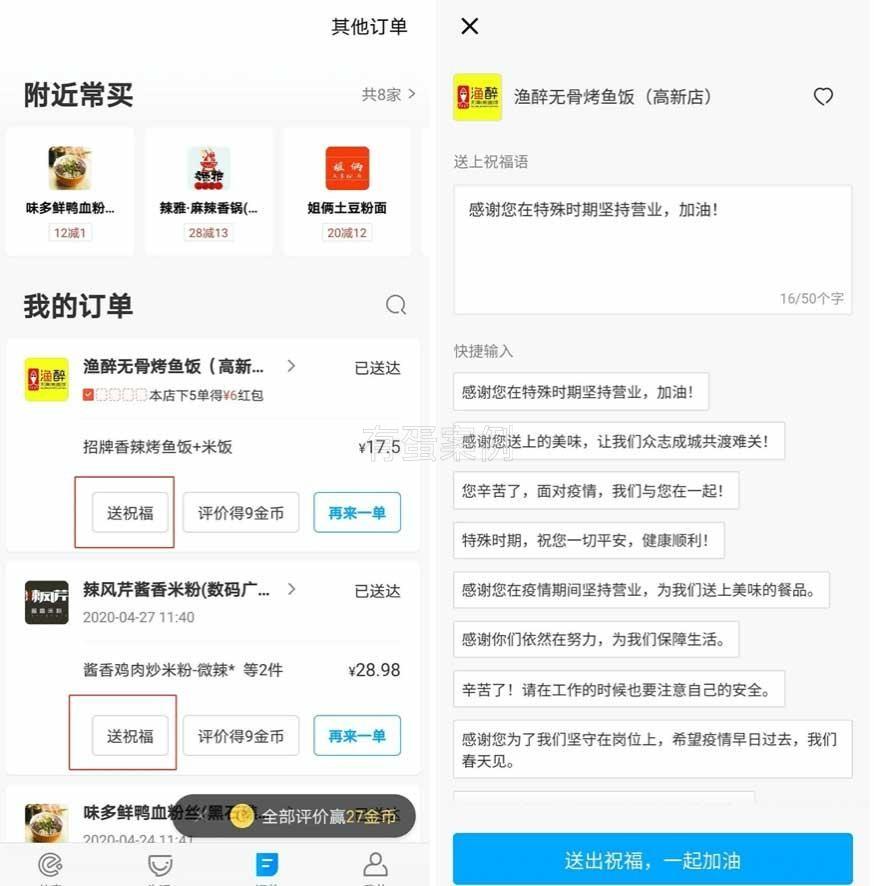Reorder with 再来一单 on the 辣风芹酱香米粉 order
874x886 pixels.
tap(357, 736)
